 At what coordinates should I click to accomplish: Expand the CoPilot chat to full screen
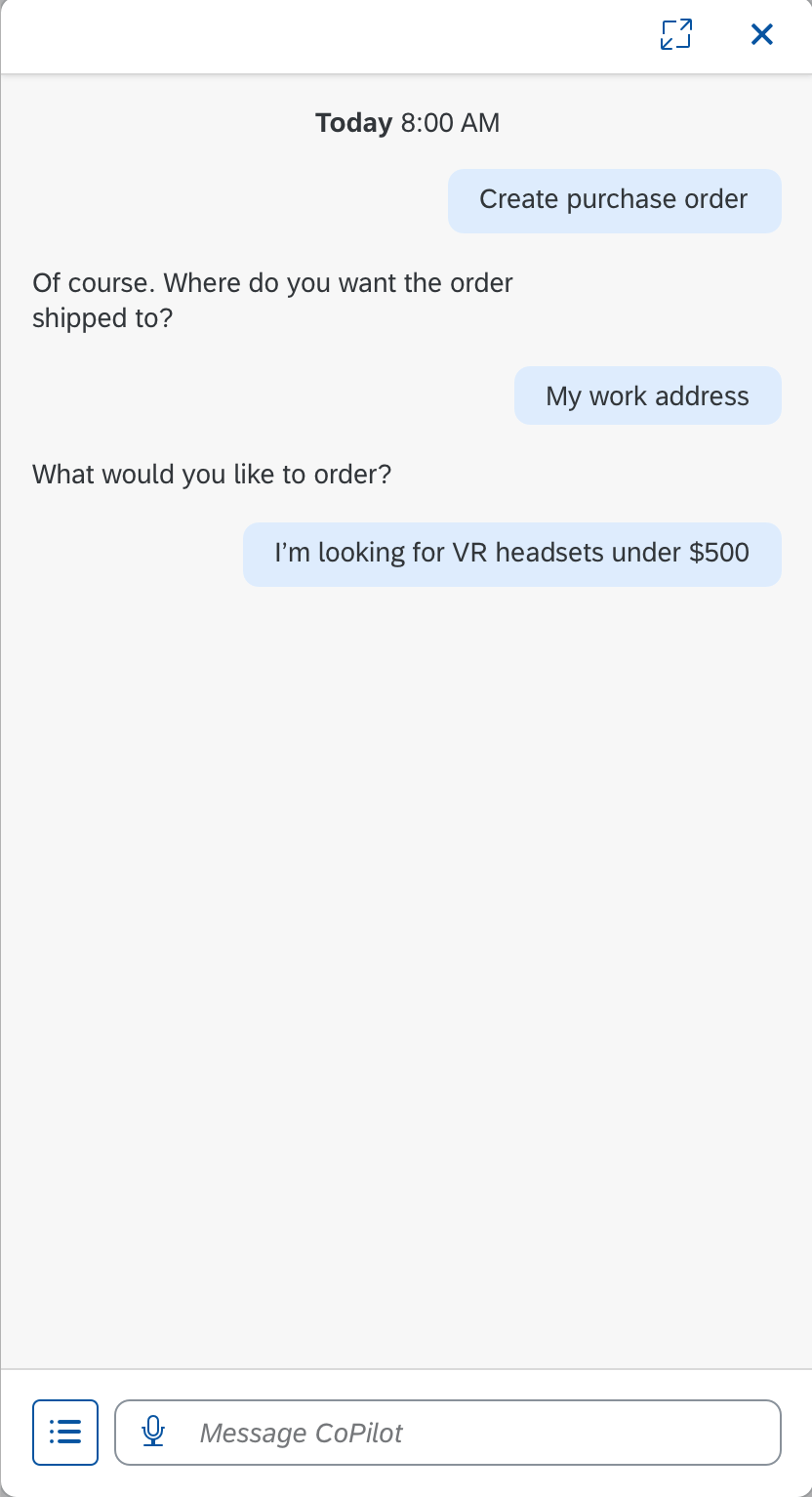(675, 35)
